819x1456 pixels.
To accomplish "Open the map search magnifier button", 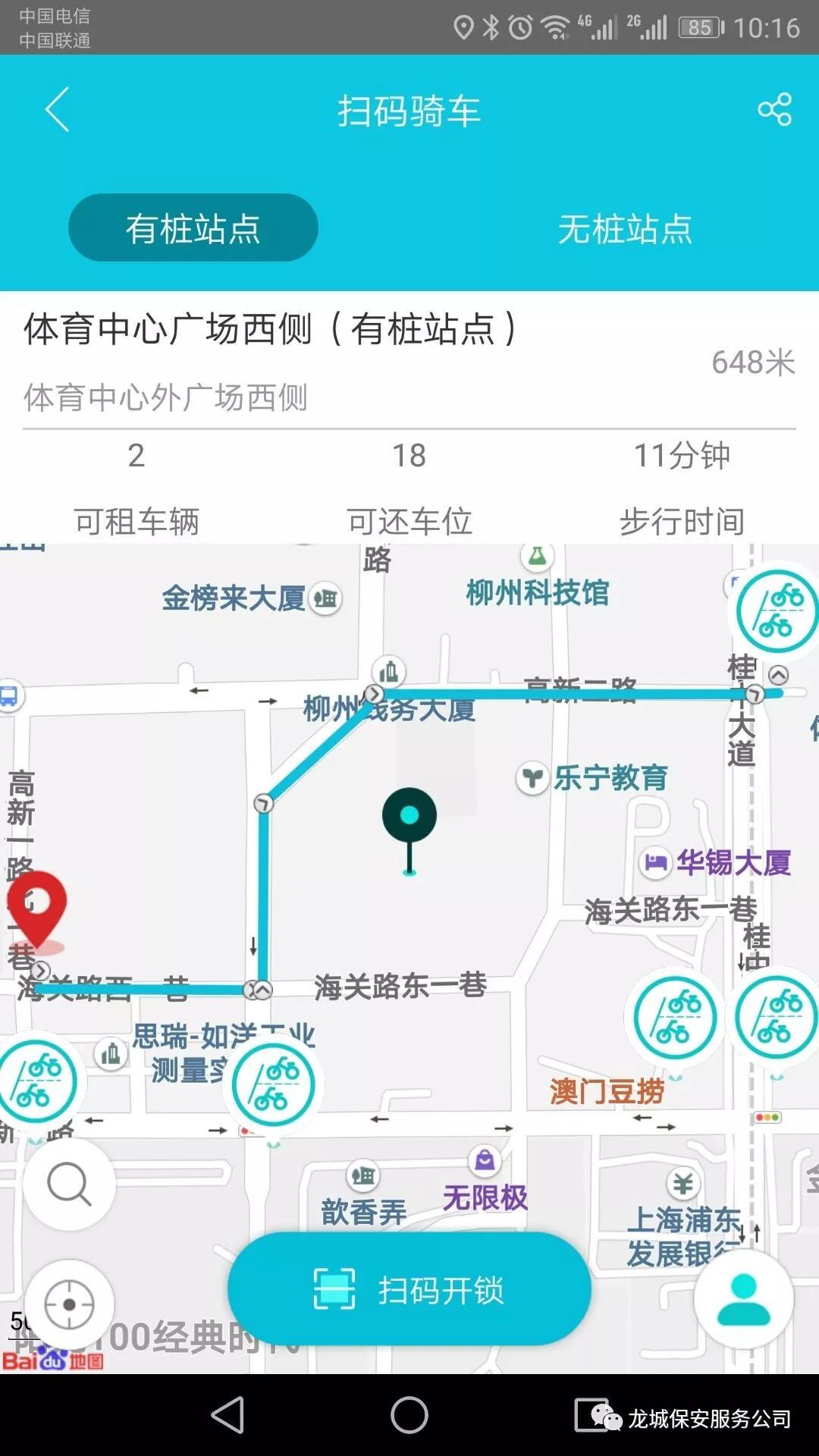I will click(x=69, y=1184).
